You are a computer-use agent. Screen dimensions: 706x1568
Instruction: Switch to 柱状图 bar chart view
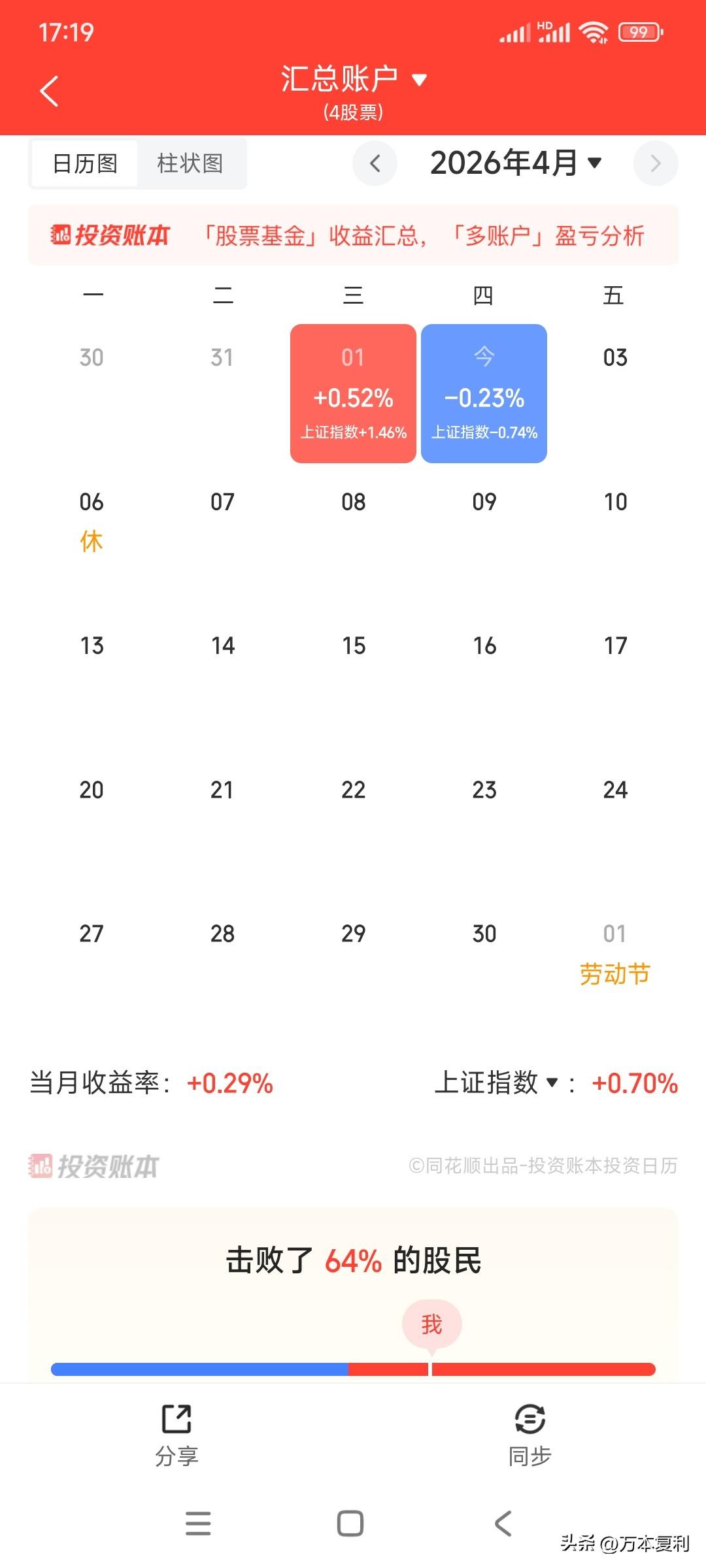190,163
